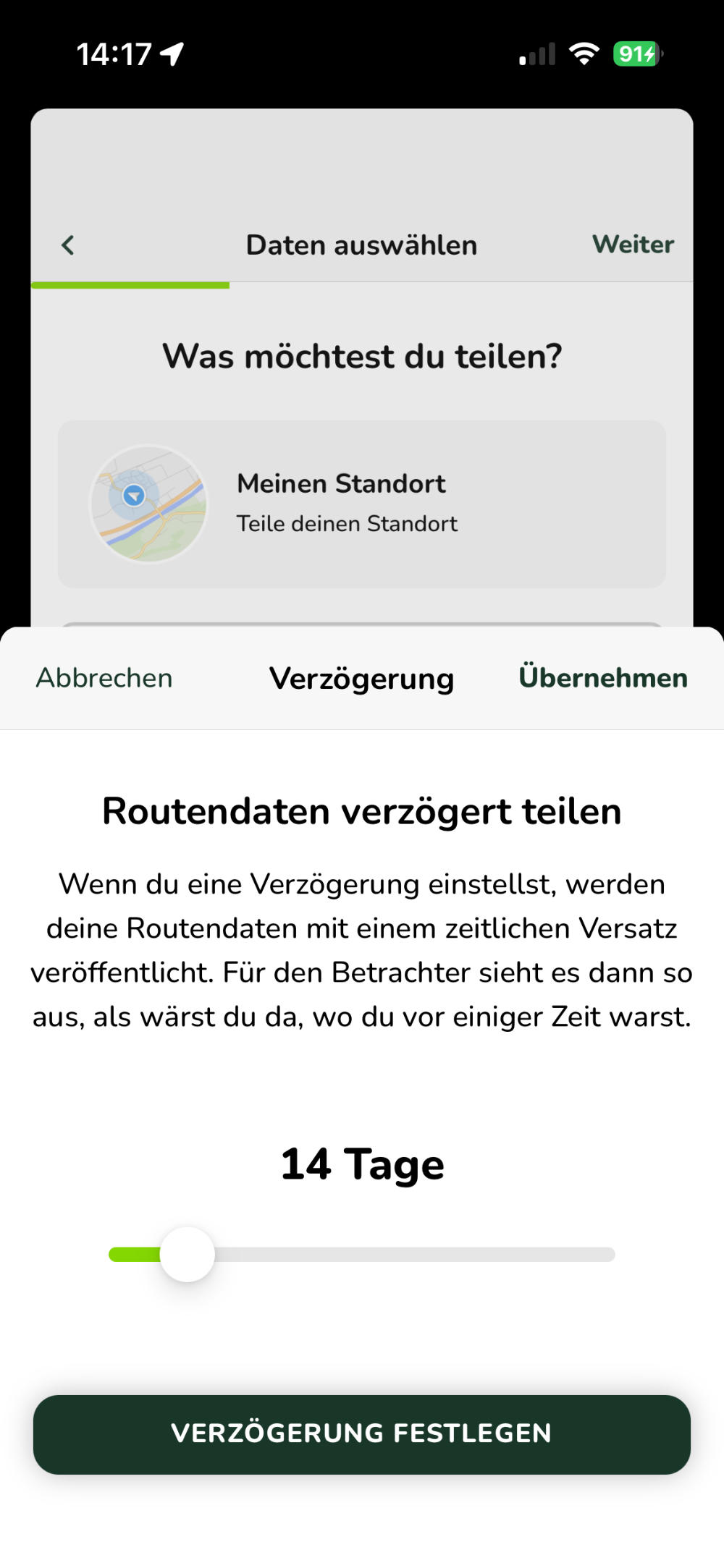Select the Meinen Standort card
The width and height of the screenshot is (724, 1568).
362,504
